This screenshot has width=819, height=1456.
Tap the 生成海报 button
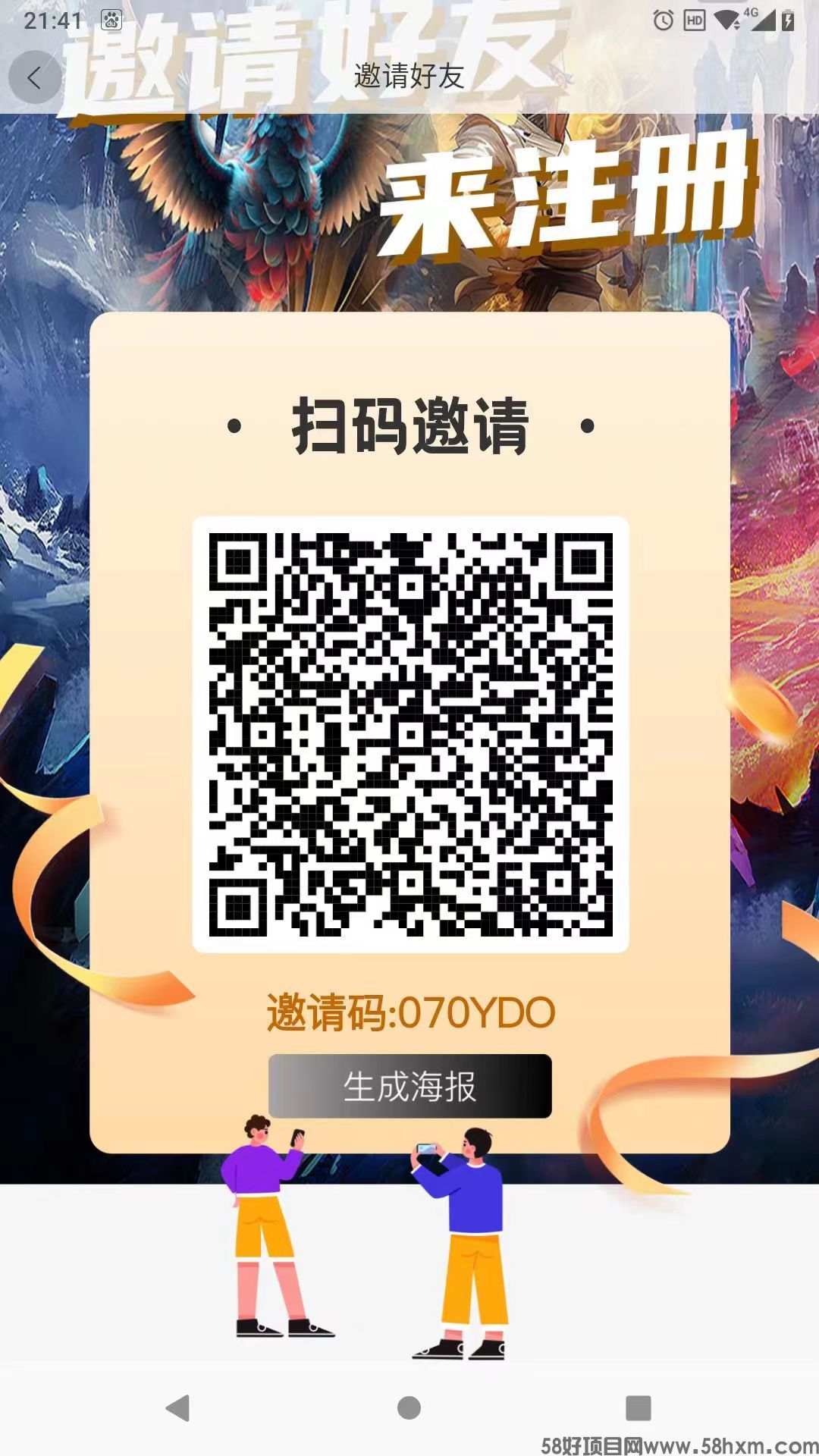tap(409, 1086)
